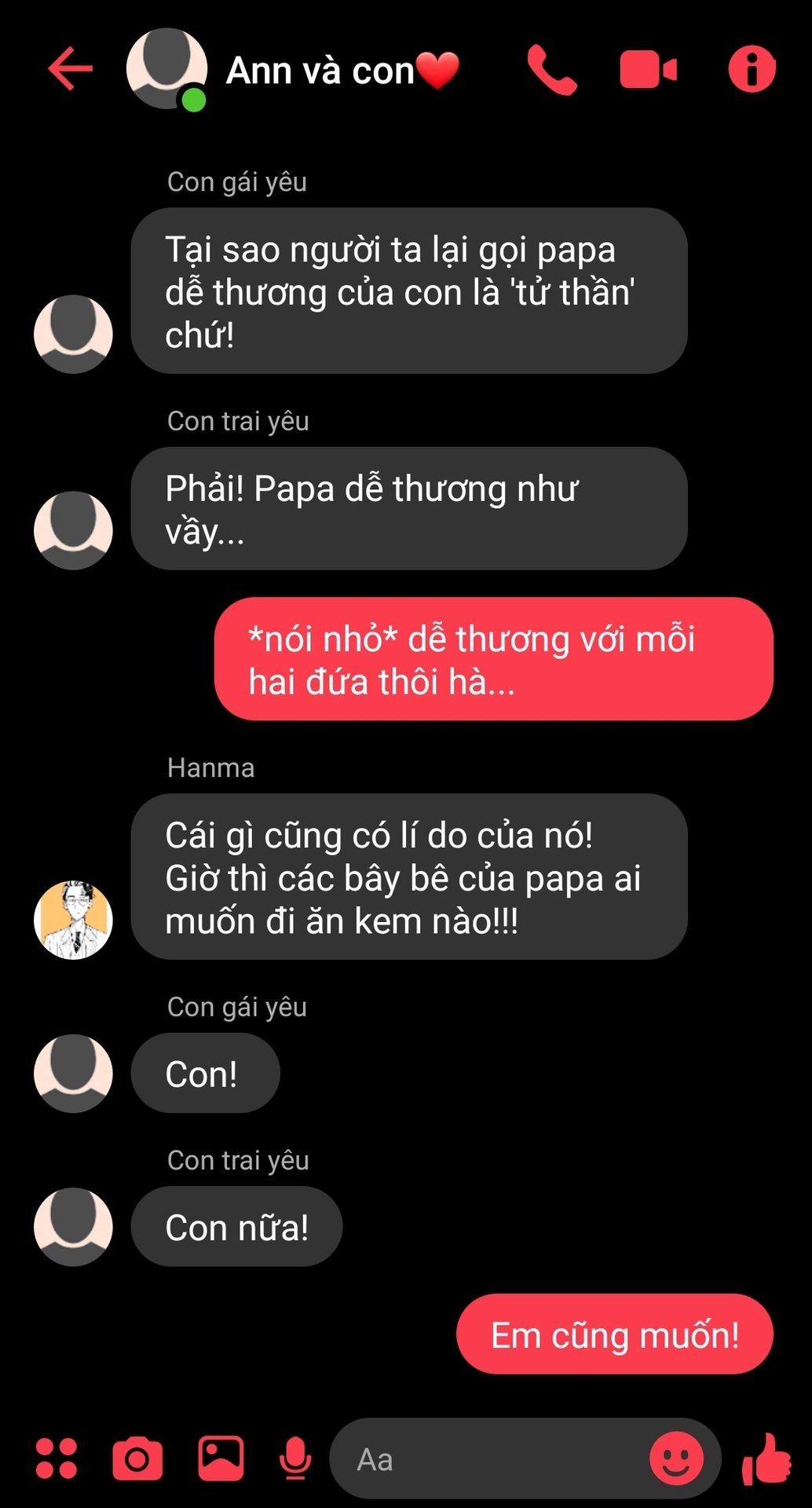Open the emoji picker in message box

click(x=676, y=1459)
